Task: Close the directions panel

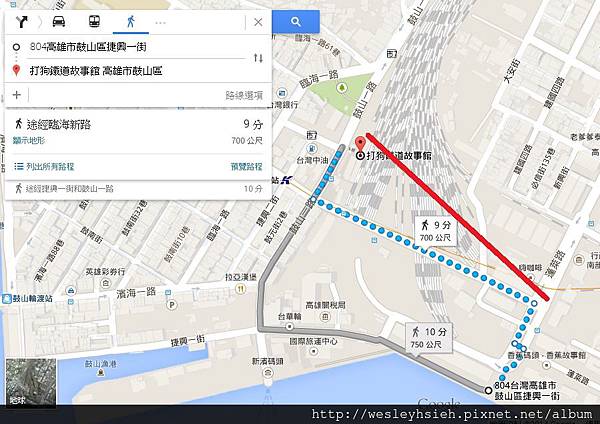Action: click(x=258, y=21)
